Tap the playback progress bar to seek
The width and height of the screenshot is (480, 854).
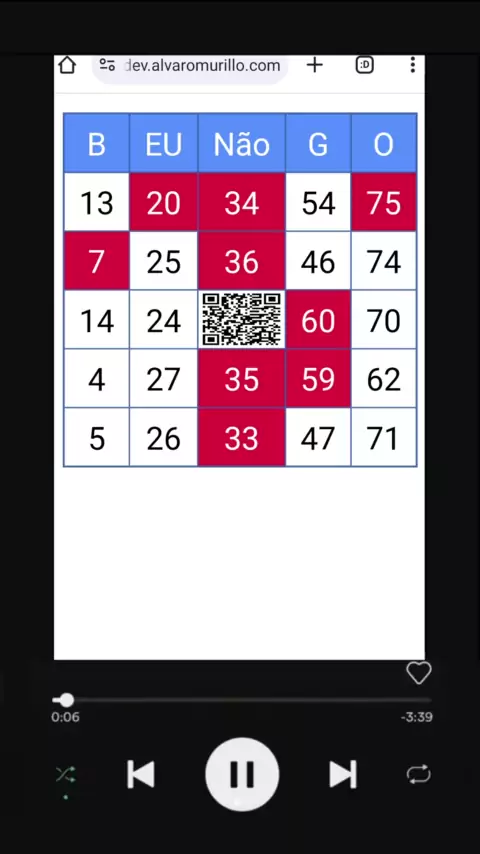pyautogui.click(x=242, y=700)
